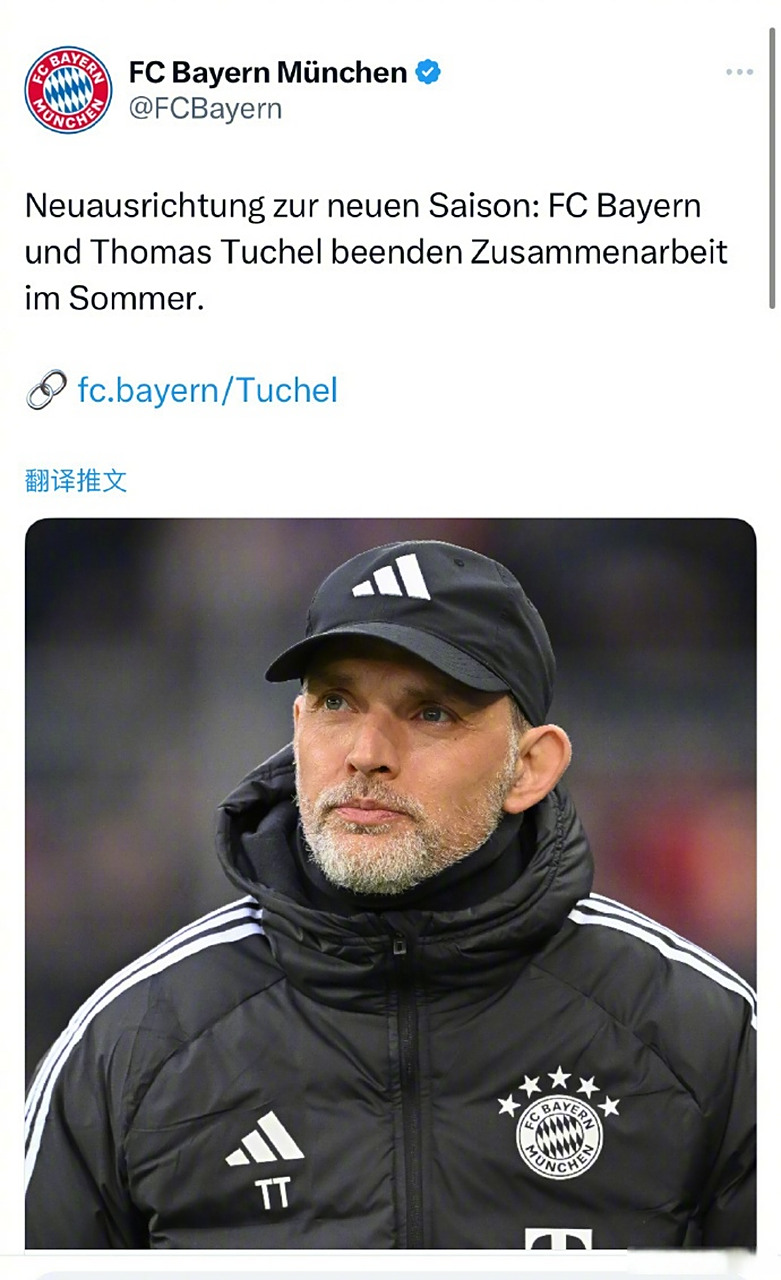781x1280 pixels.
Task: Open the tweet's photo full screen
Action: click(x=390, y=880)
